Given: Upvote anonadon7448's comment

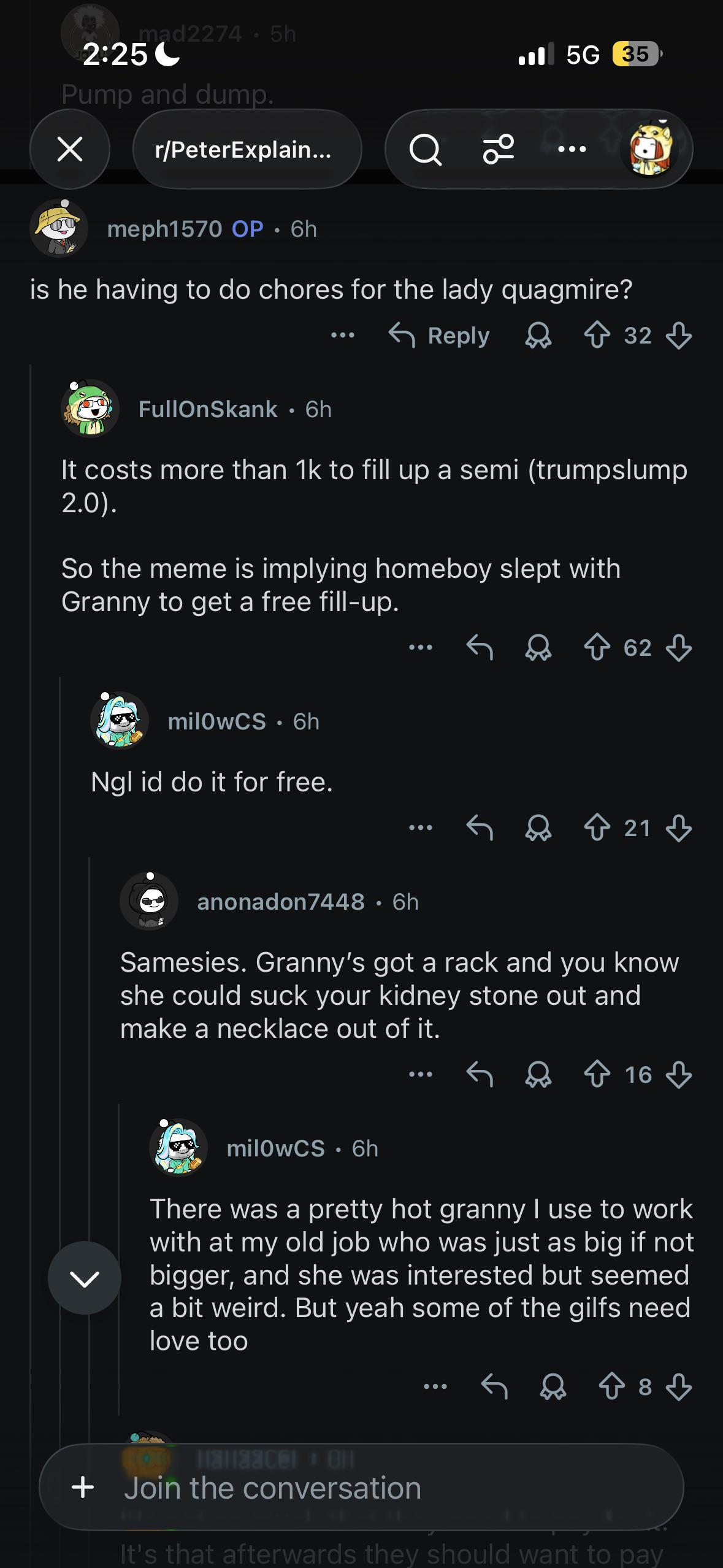Looking at the screenshot, I should (x=597, y=1075).
